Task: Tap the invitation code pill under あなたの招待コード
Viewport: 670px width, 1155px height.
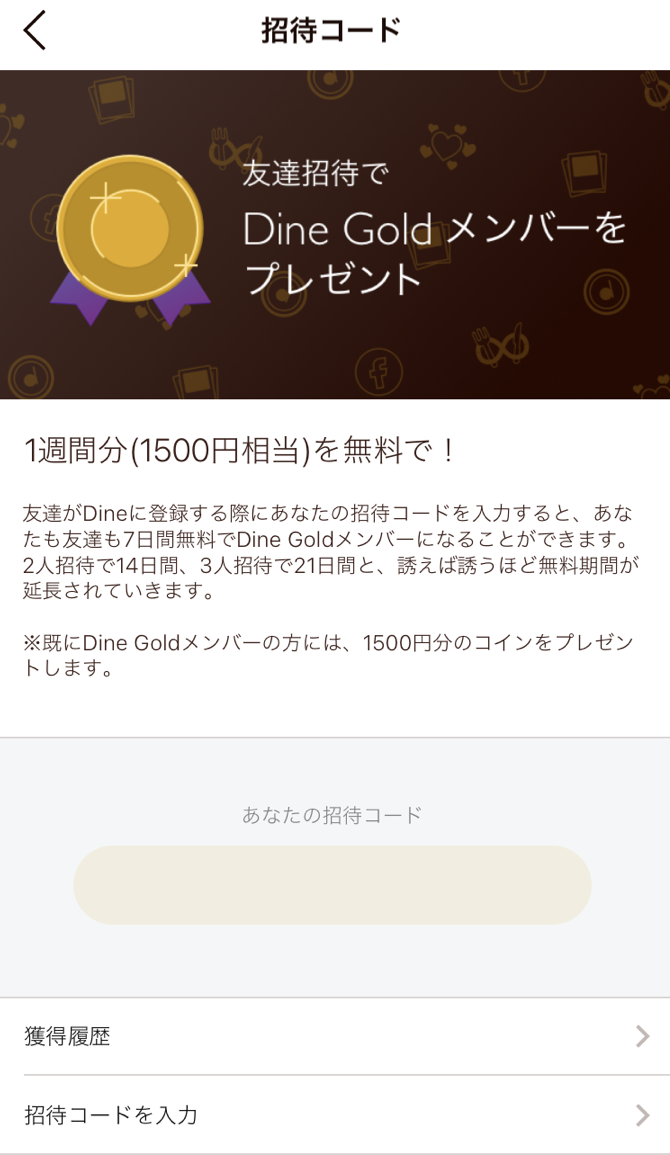Action: click(332, 885)
